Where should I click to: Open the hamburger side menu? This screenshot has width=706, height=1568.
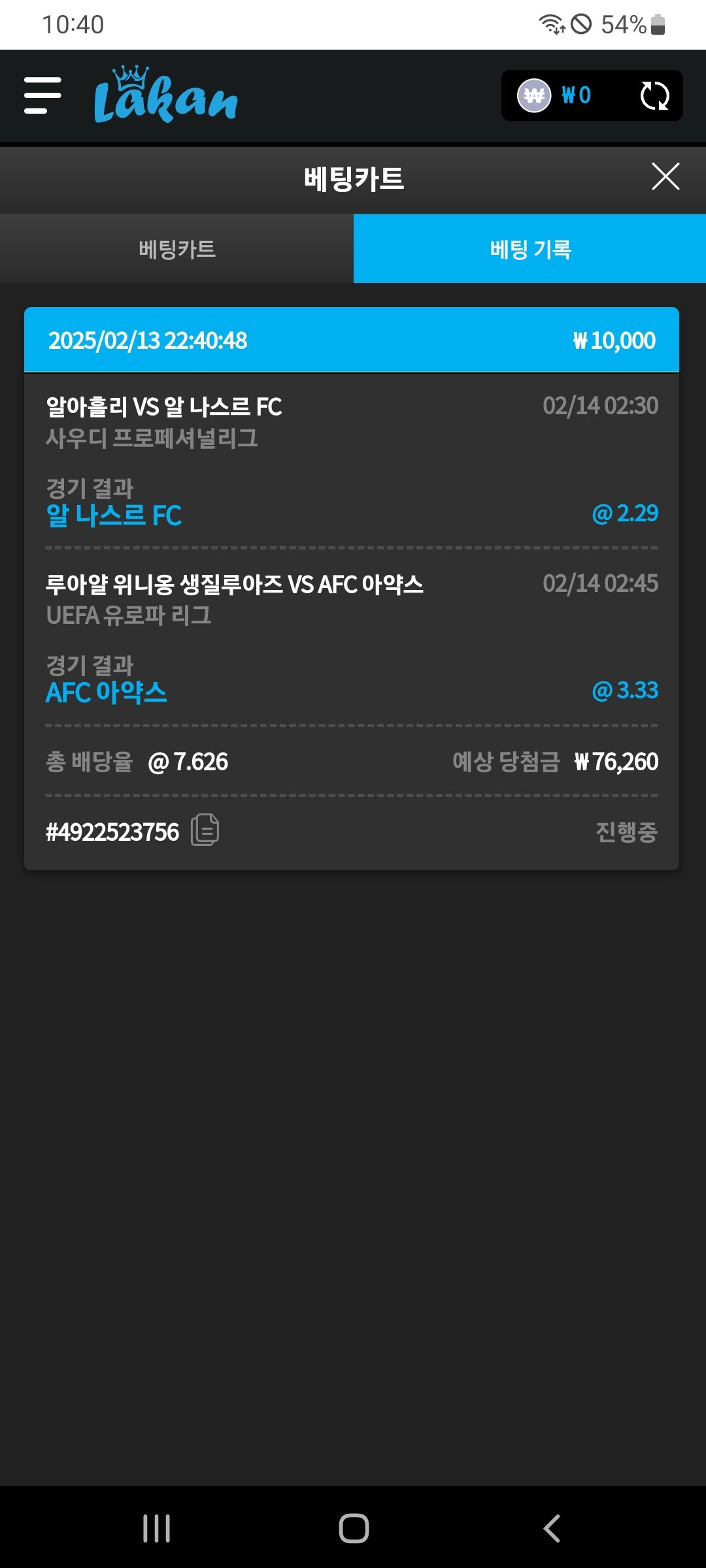click(42, 95)
